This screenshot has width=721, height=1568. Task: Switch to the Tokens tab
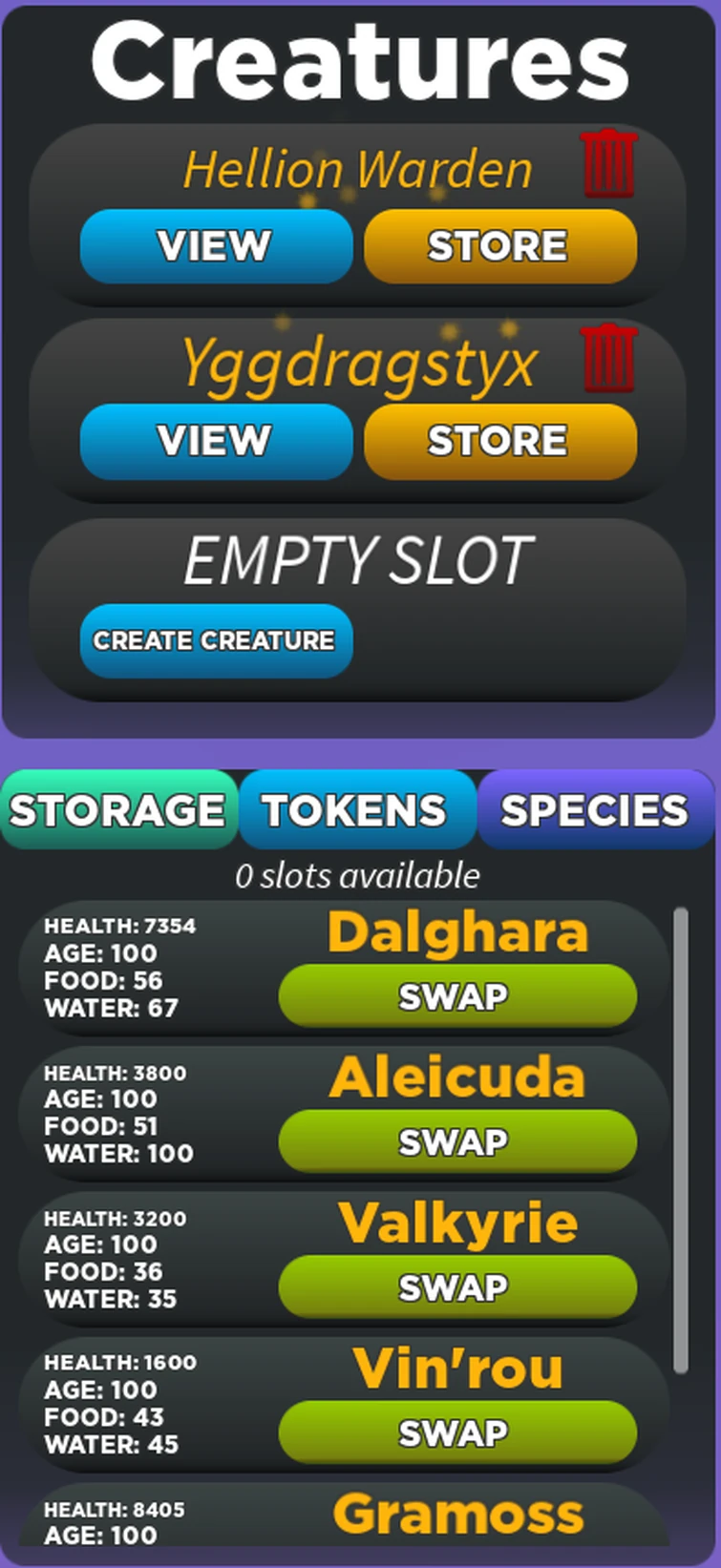tap(356, 810)
